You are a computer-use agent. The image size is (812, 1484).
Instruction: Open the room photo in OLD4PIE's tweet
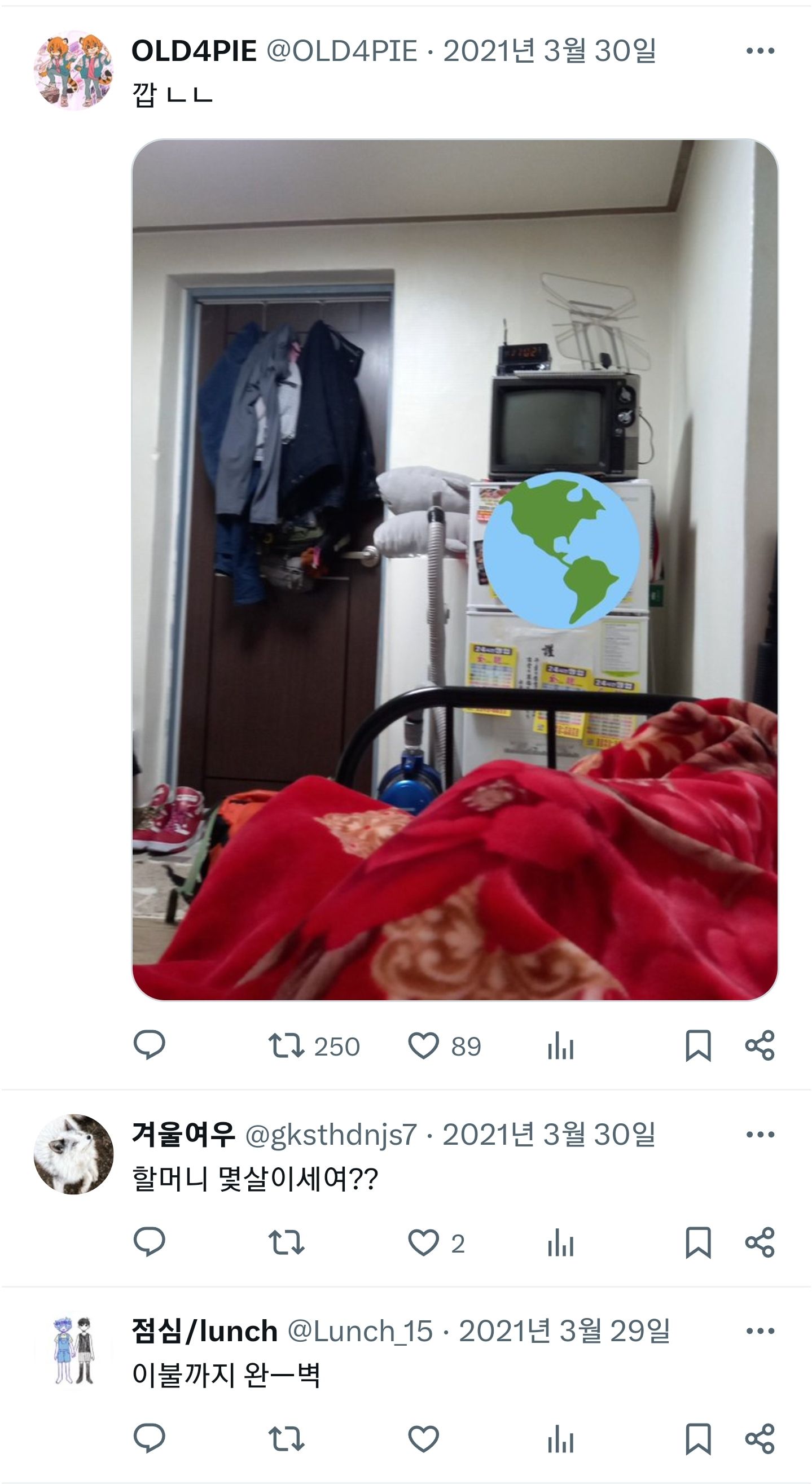coord(455,569)
